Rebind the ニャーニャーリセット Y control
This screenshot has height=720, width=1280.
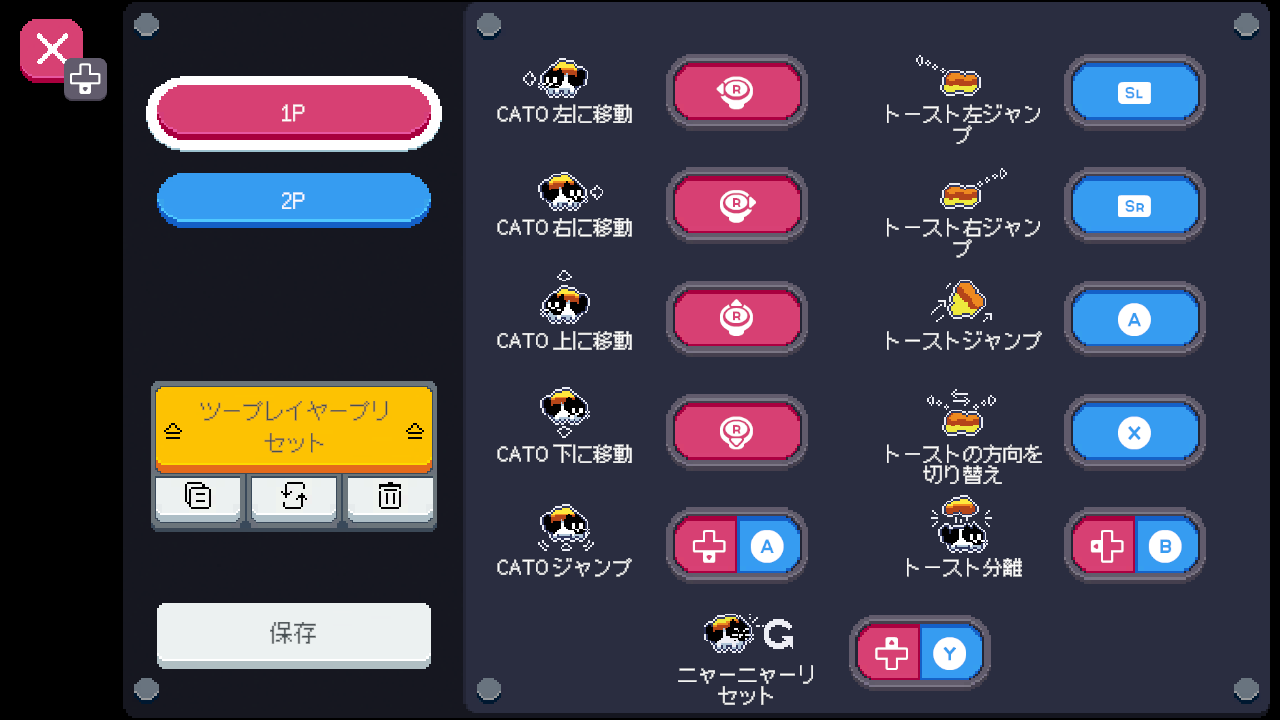point(919,653)
